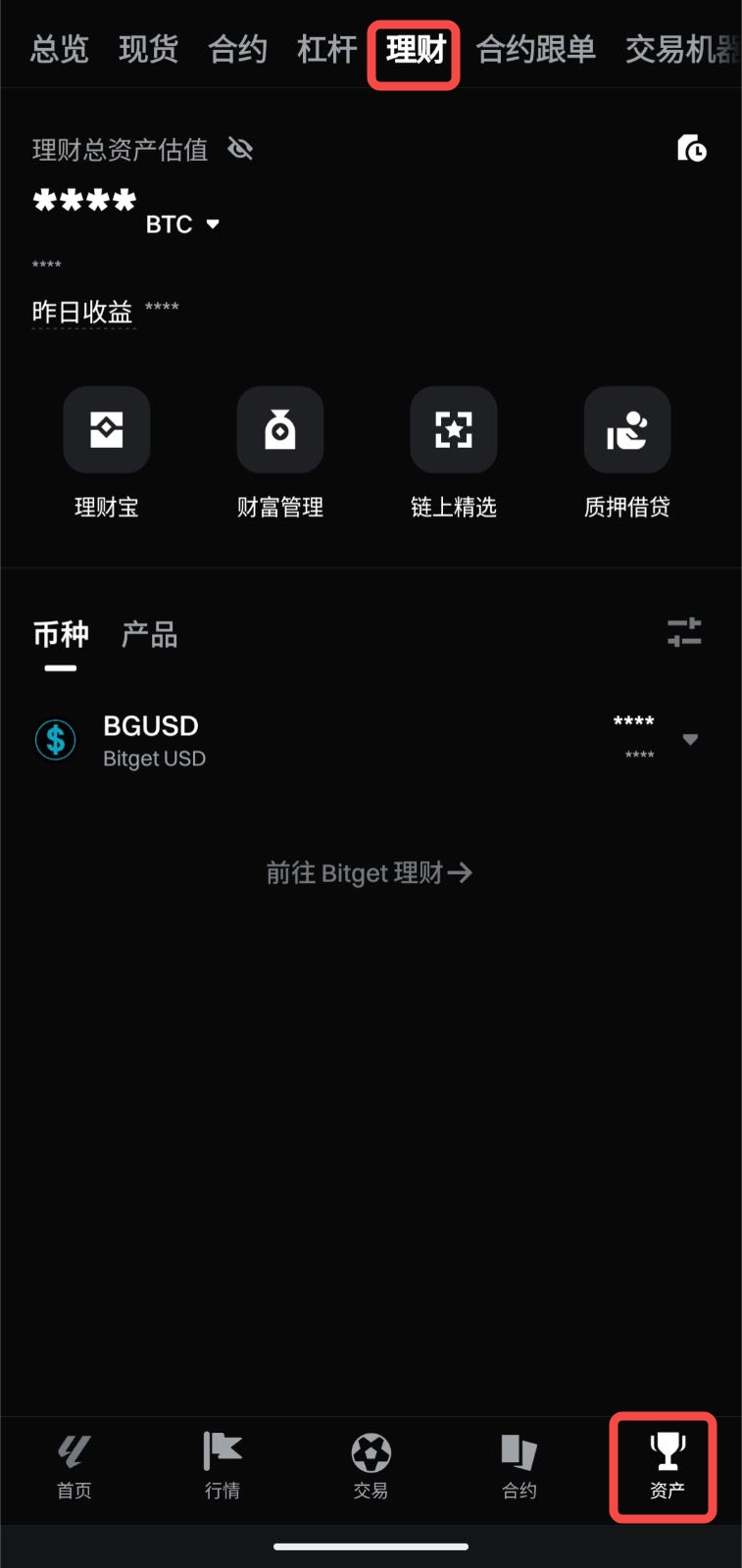The height and width of the screenshot is (1568, 742).
Task: Expand the BGUSD row chevron
Action: (691, 740)
